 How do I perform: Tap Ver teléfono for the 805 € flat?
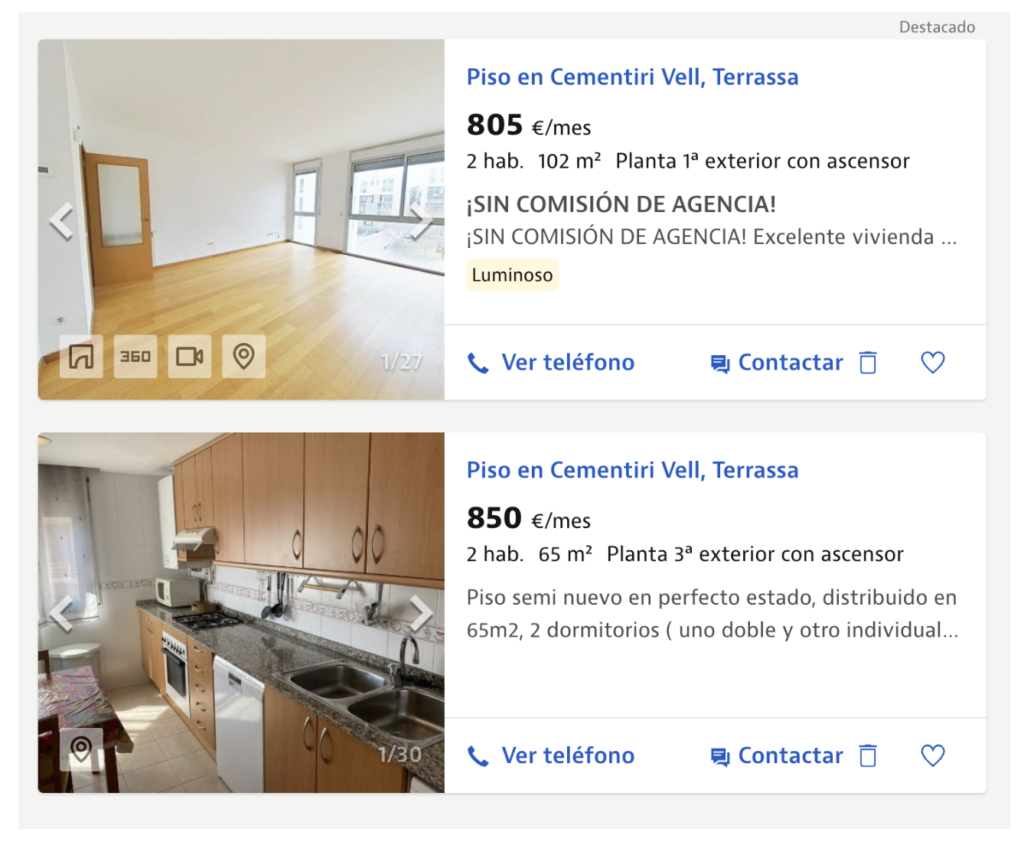coord(551,363)
